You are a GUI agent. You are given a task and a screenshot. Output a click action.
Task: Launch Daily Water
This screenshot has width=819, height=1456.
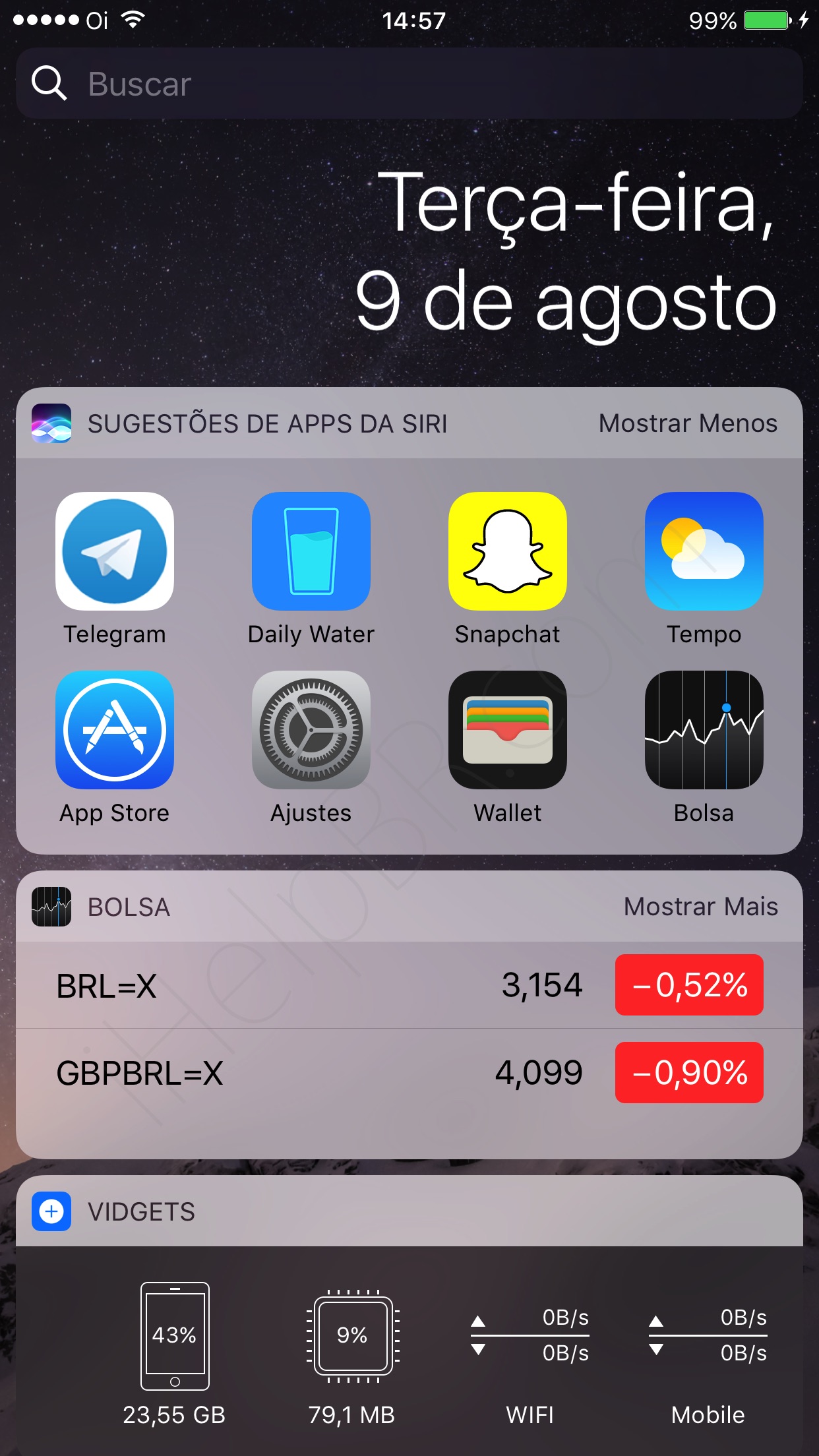pyautogui.click(x=311, y=551)
